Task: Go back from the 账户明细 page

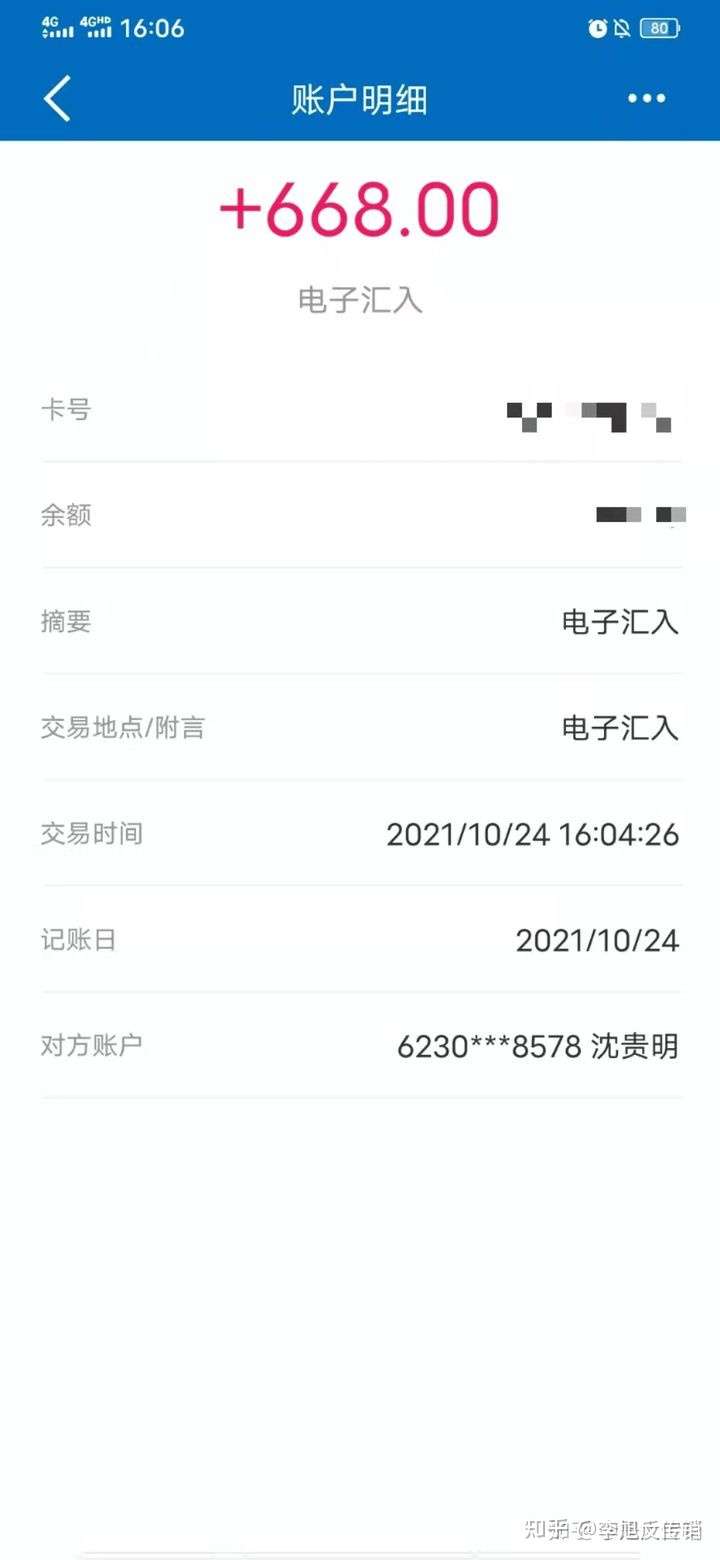Action: pyautogui.click(x=57, y=99)
